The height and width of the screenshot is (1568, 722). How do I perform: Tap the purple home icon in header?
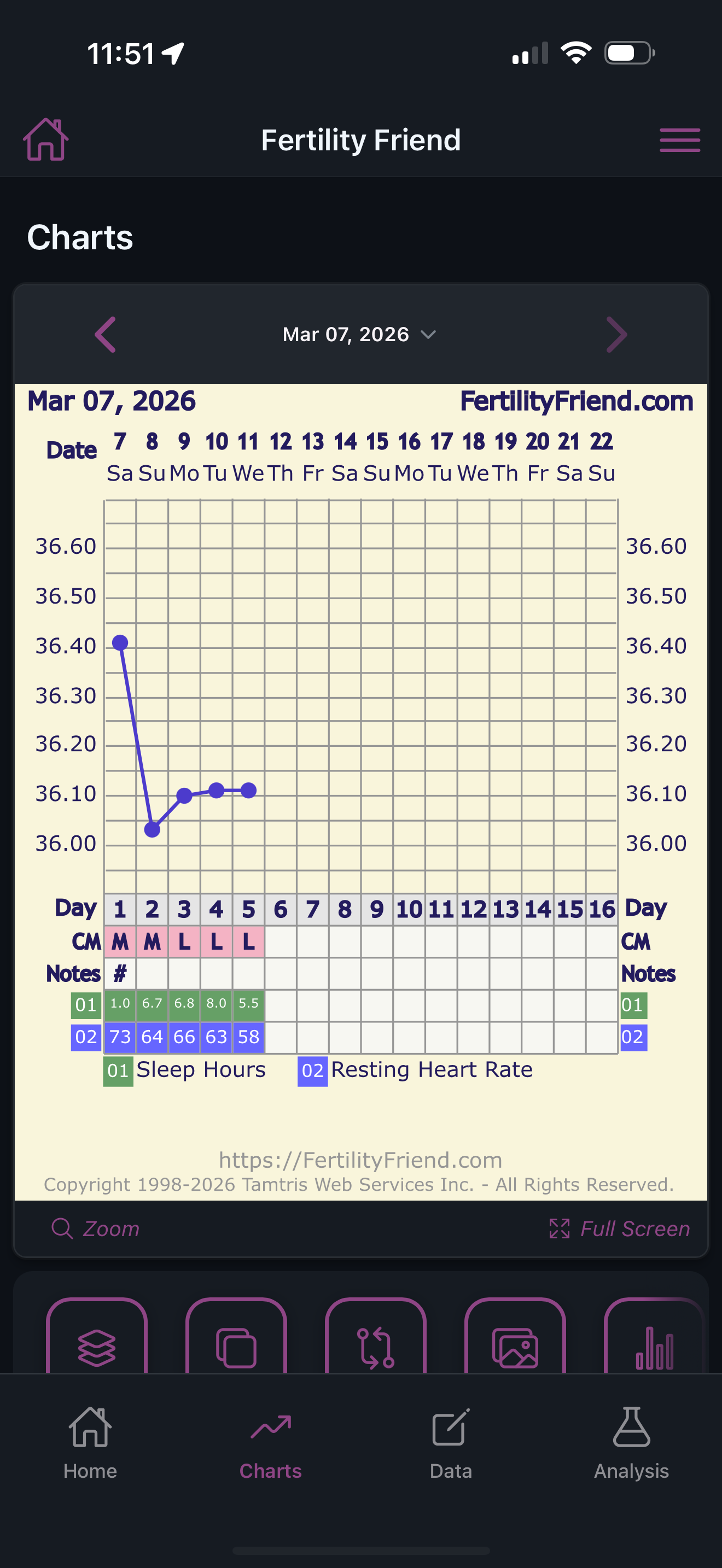click(45, 140)
